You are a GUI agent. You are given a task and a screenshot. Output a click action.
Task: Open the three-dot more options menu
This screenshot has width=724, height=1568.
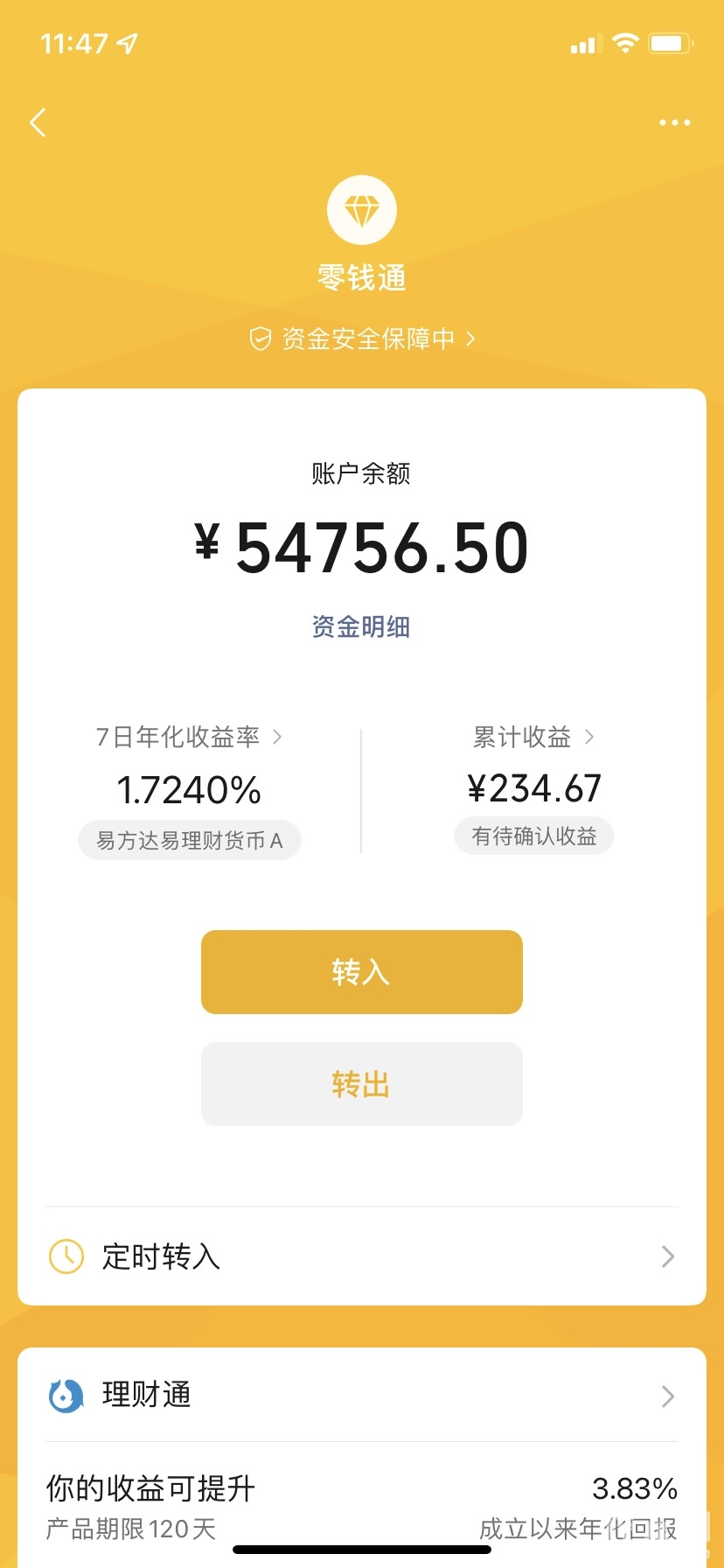(674, 122)
